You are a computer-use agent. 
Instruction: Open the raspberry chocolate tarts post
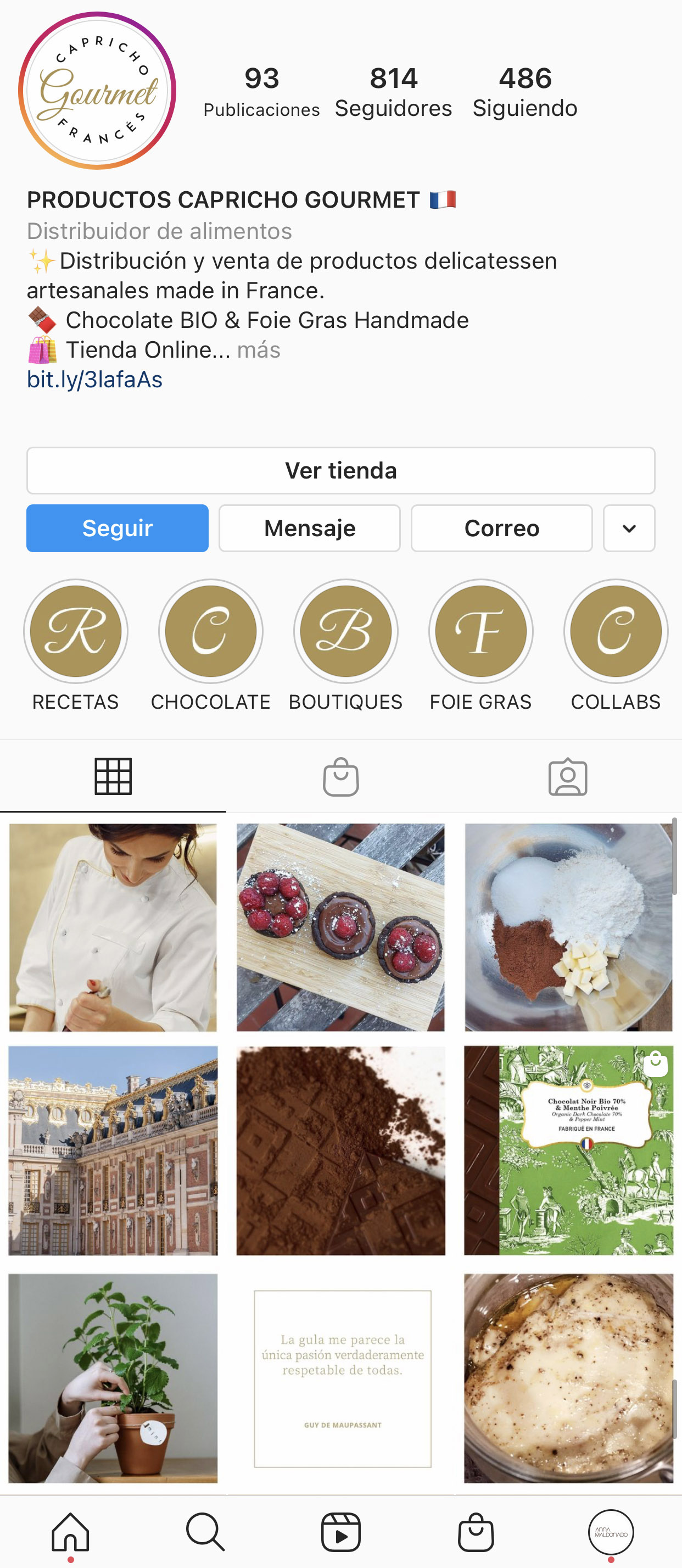340,927
